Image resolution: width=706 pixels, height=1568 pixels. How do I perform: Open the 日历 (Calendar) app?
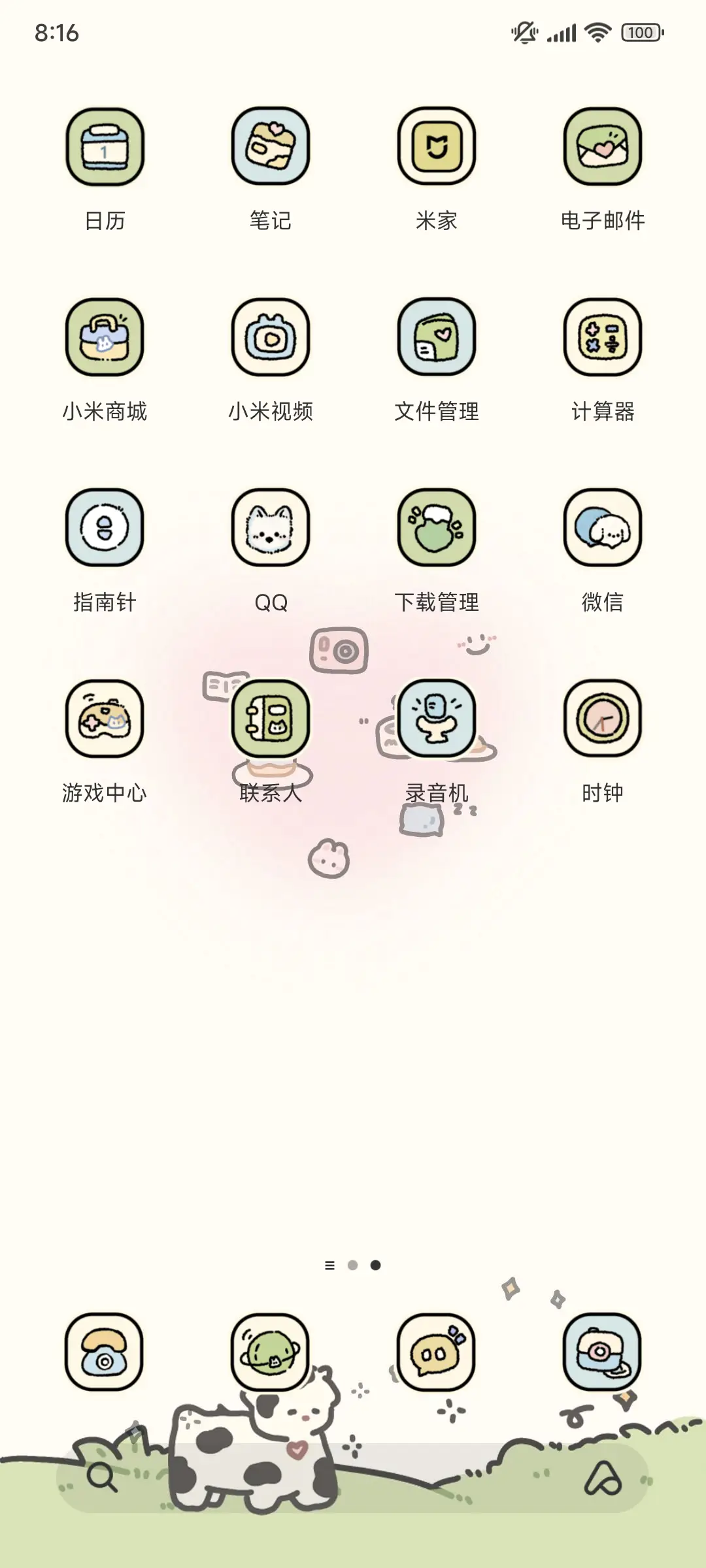tap(105, 148)
